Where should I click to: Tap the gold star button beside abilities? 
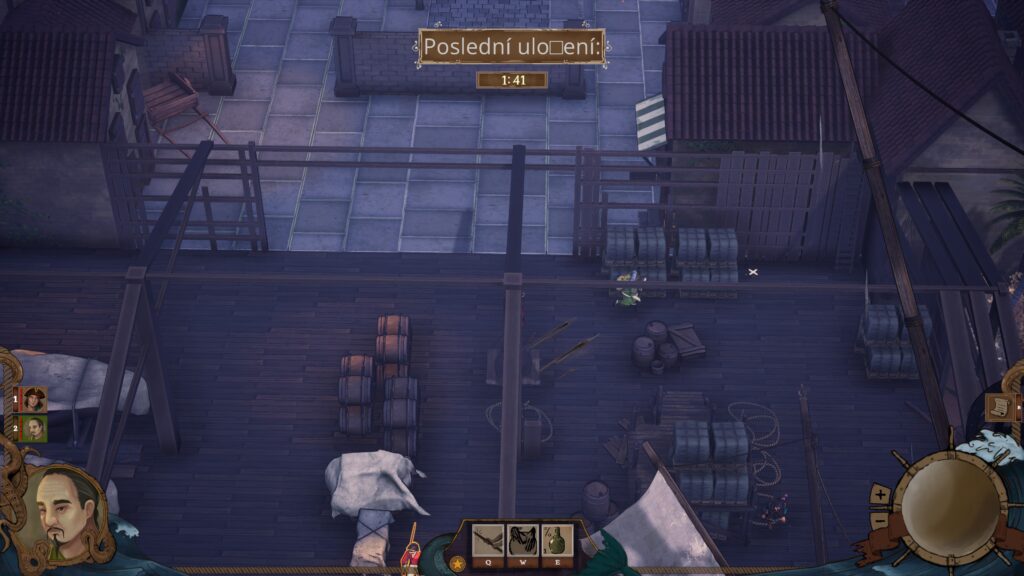tap(458, 563)
